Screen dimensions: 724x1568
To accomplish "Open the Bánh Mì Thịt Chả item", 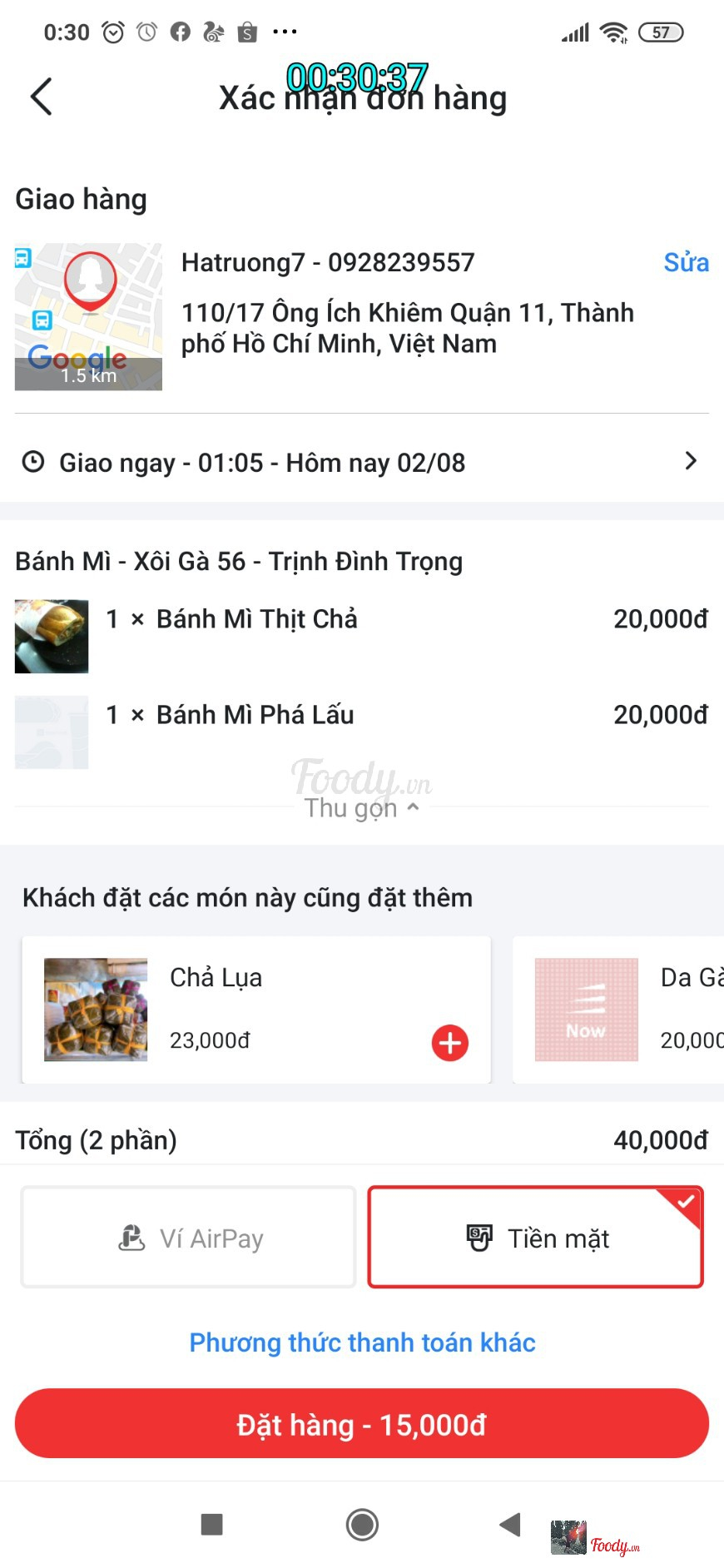I will click(x=256, y=620).
